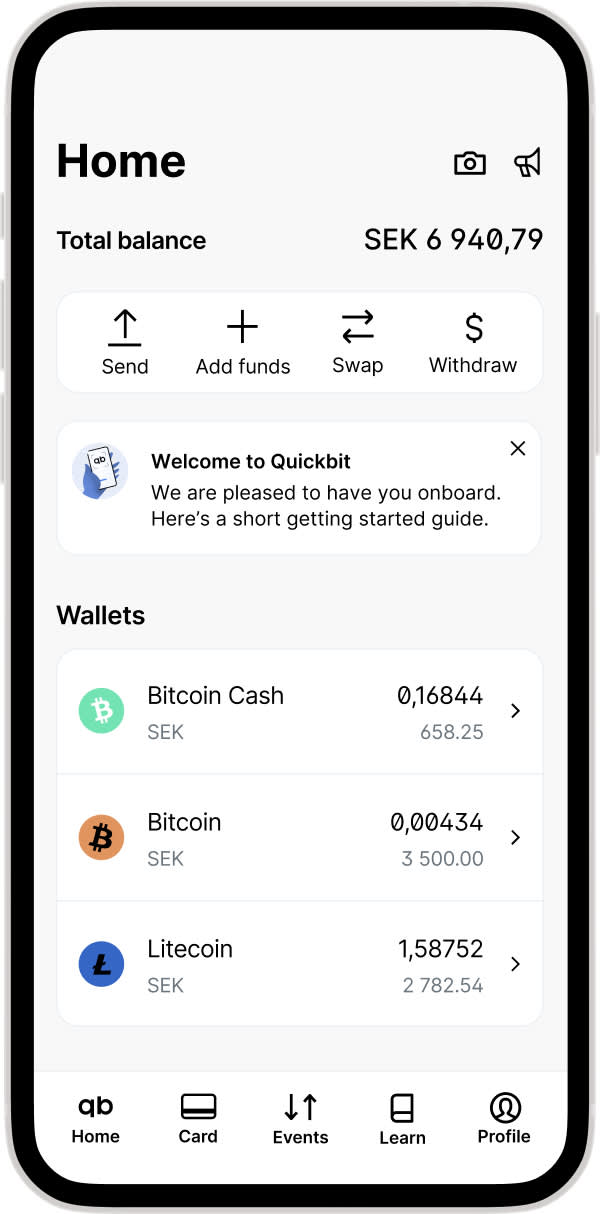The width and height of the screenshot is (600, 1214).
Task: Open the Bitcoin wallet row
Action: pyautogui.click(x=299, y=838)
